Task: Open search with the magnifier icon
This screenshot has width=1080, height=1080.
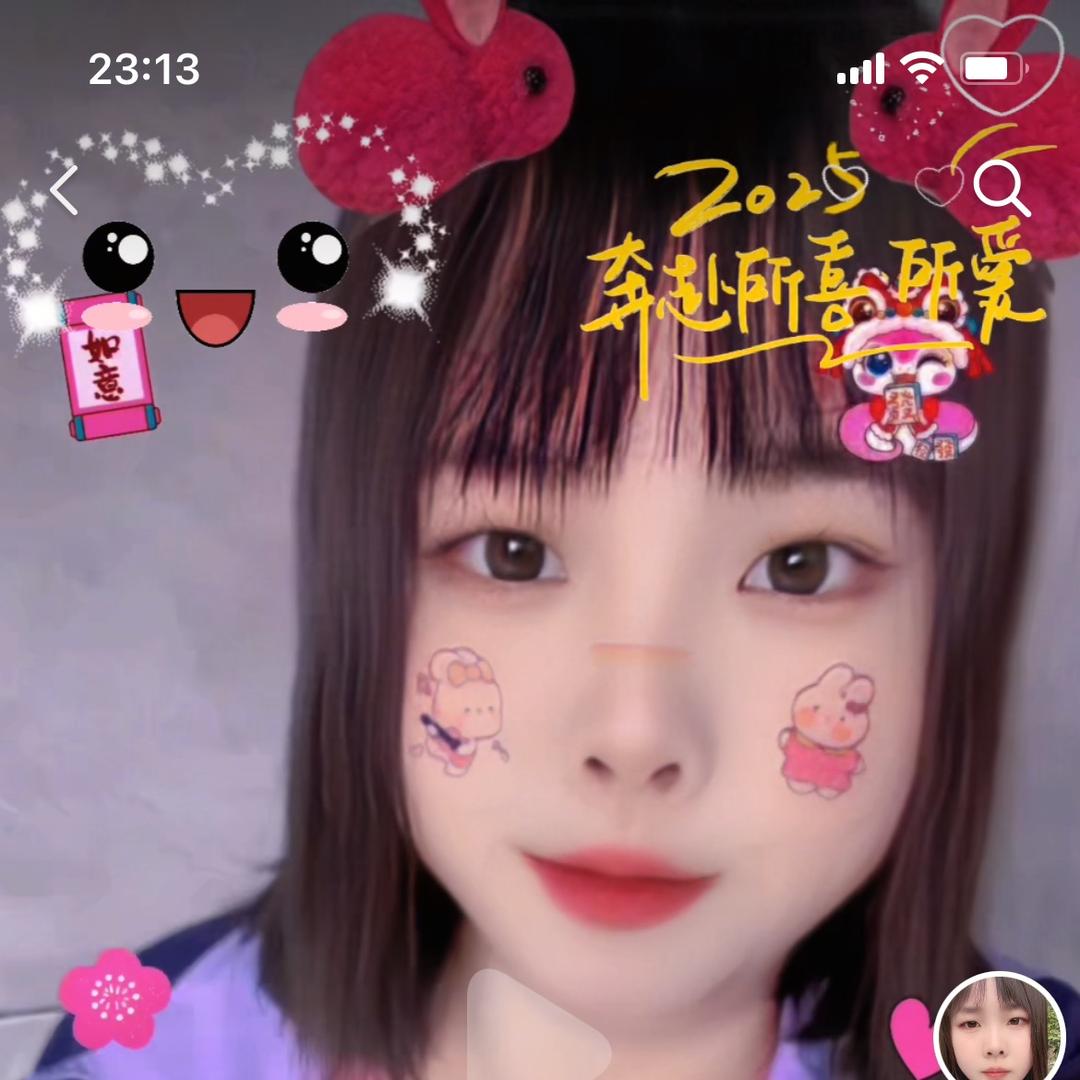Action: pos(1001,188)
